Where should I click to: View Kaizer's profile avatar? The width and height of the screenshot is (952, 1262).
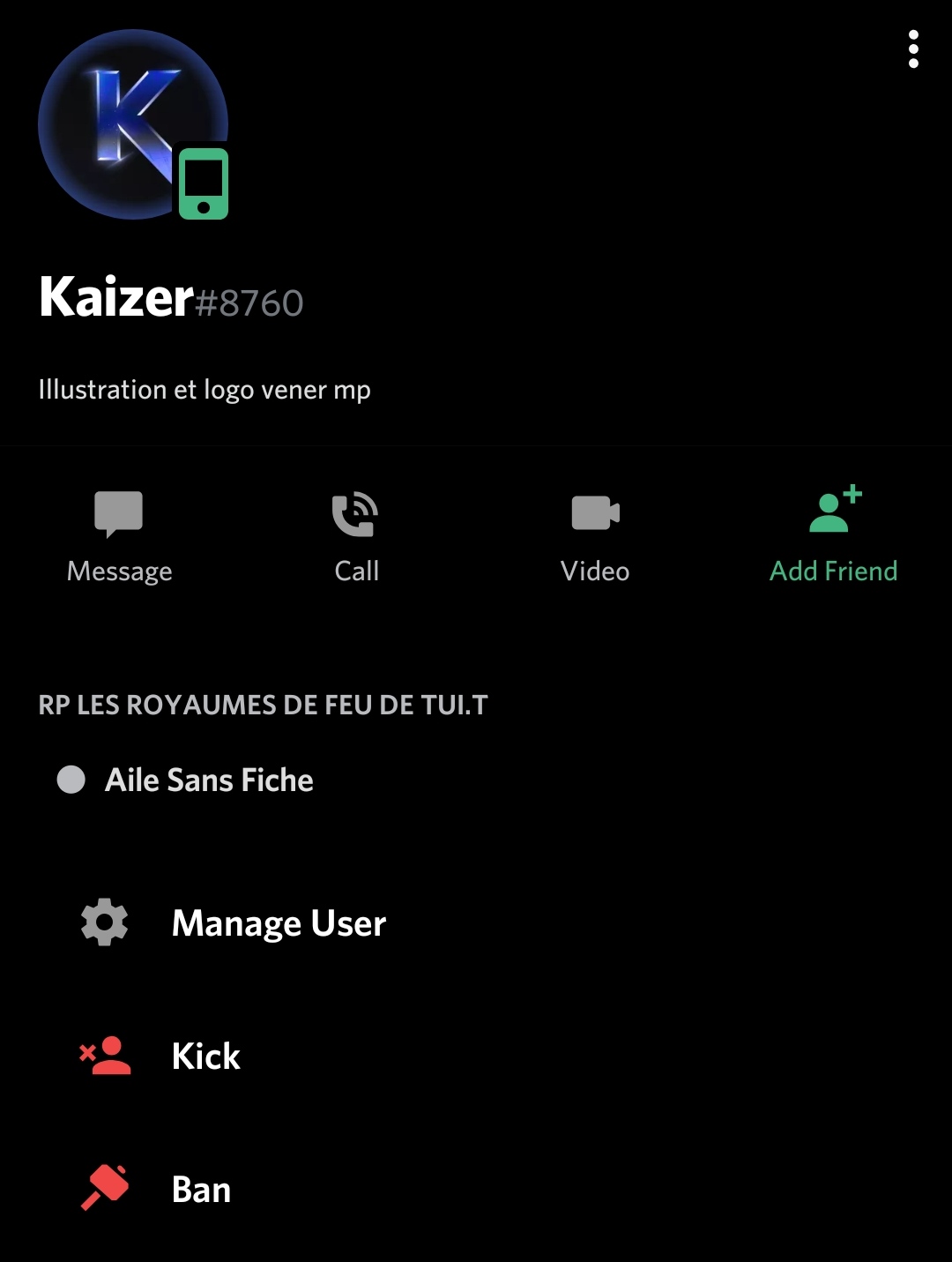(132, 124)
